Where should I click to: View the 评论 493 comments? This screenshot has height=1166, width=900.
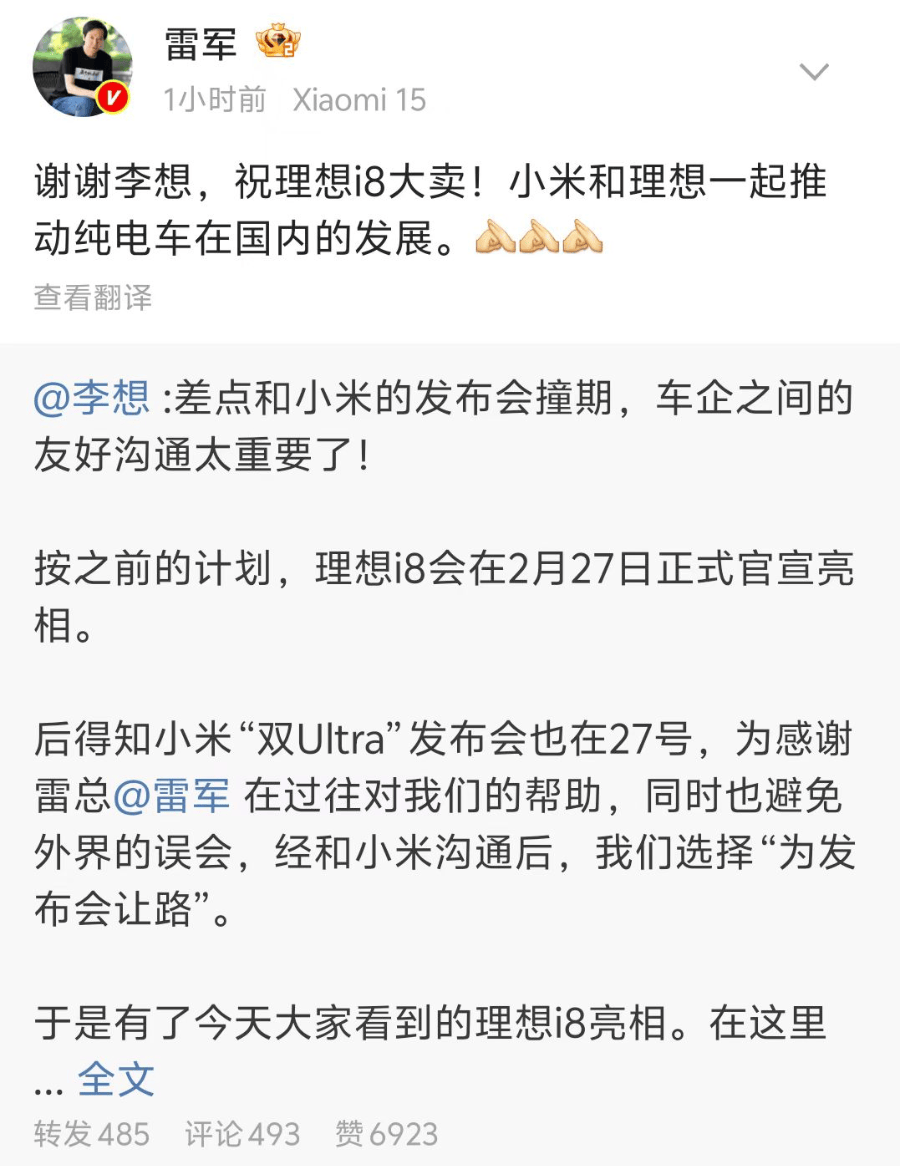(242, 1134)
